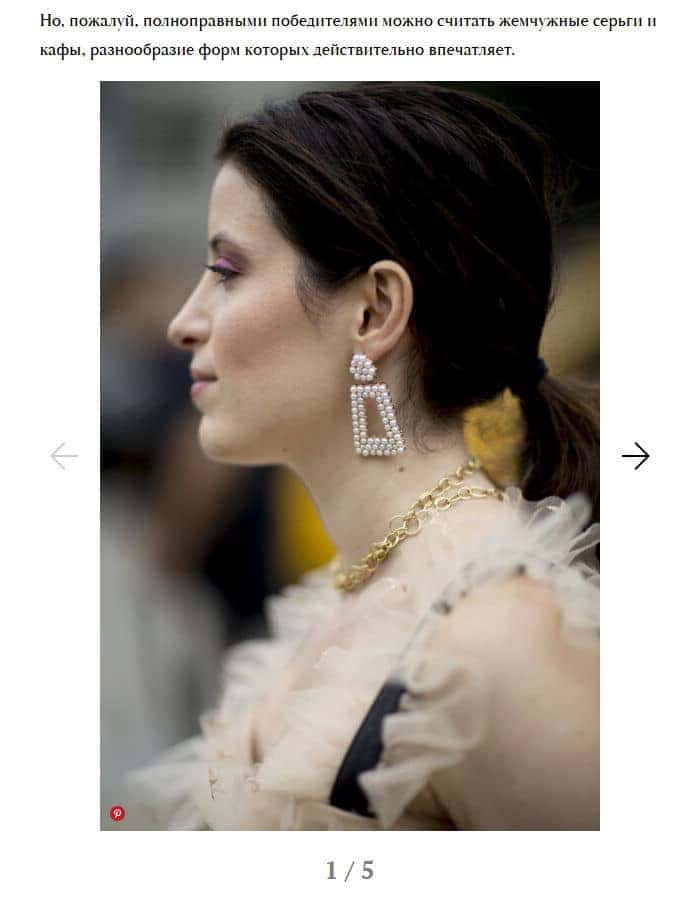Save the photo with the Pinterest icon
The image size is (687, 904).
point(117,814)
